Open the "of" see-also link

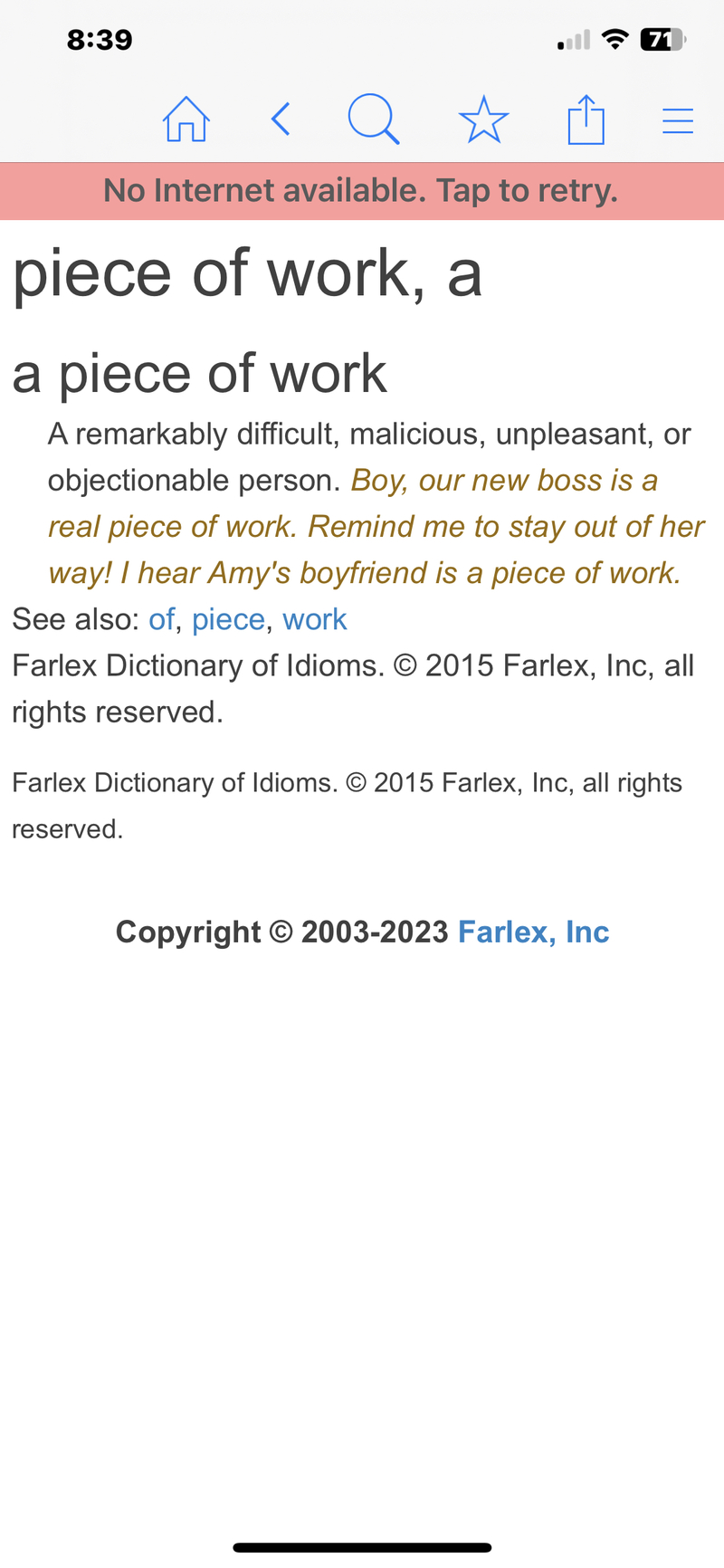pyautogui.click(x=161, y=619)
